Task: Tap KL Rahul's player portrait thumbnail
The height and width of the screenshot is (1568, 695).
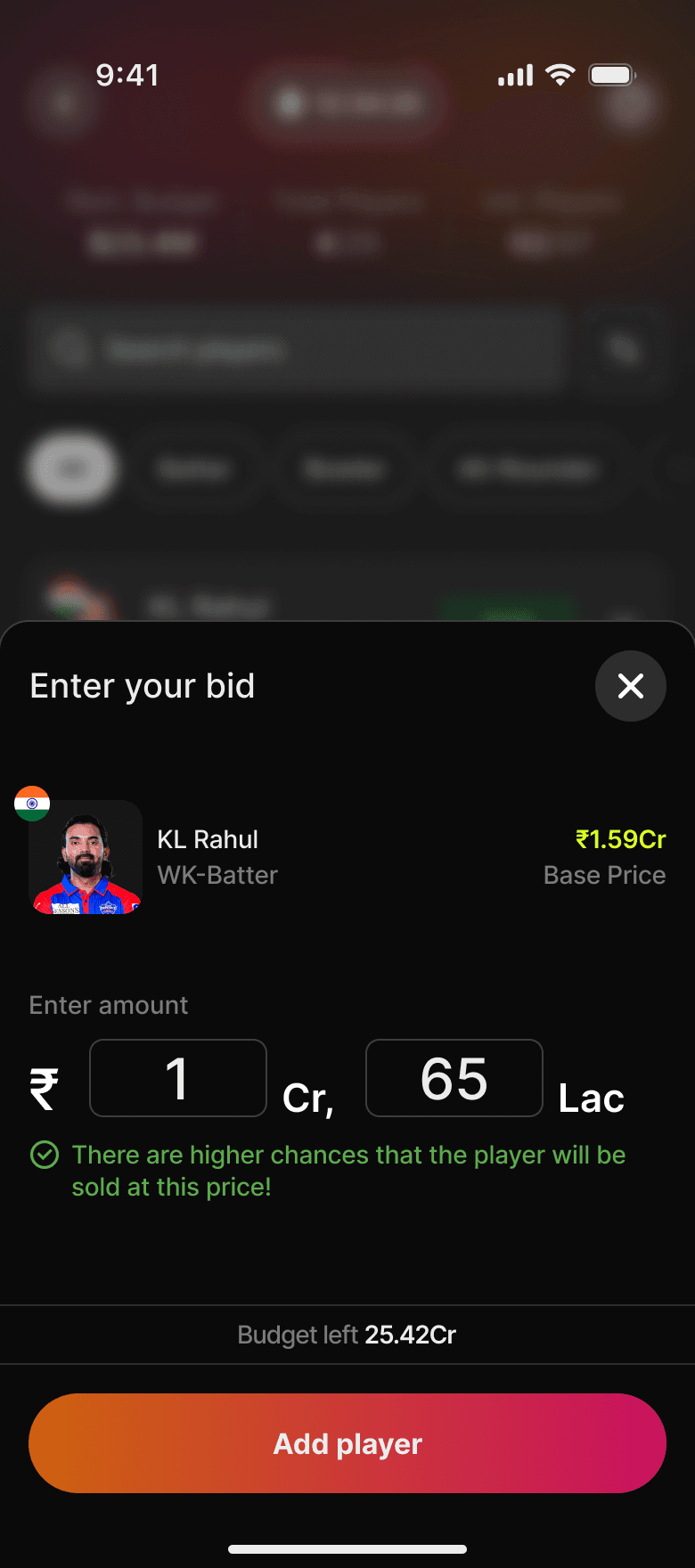Action: click(85, 857)
